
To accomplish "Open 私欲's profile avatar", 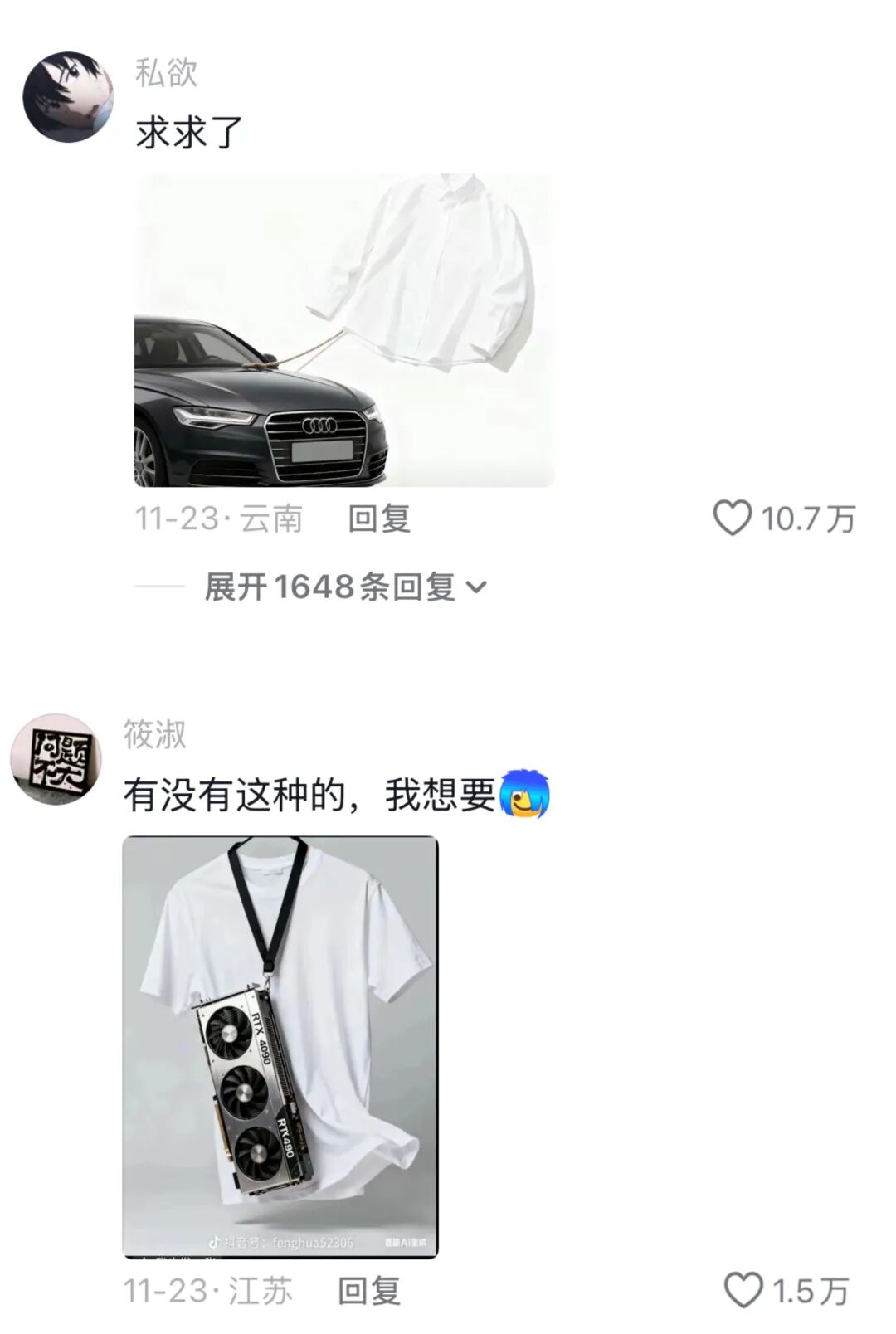I will click(x=68, y=97).
